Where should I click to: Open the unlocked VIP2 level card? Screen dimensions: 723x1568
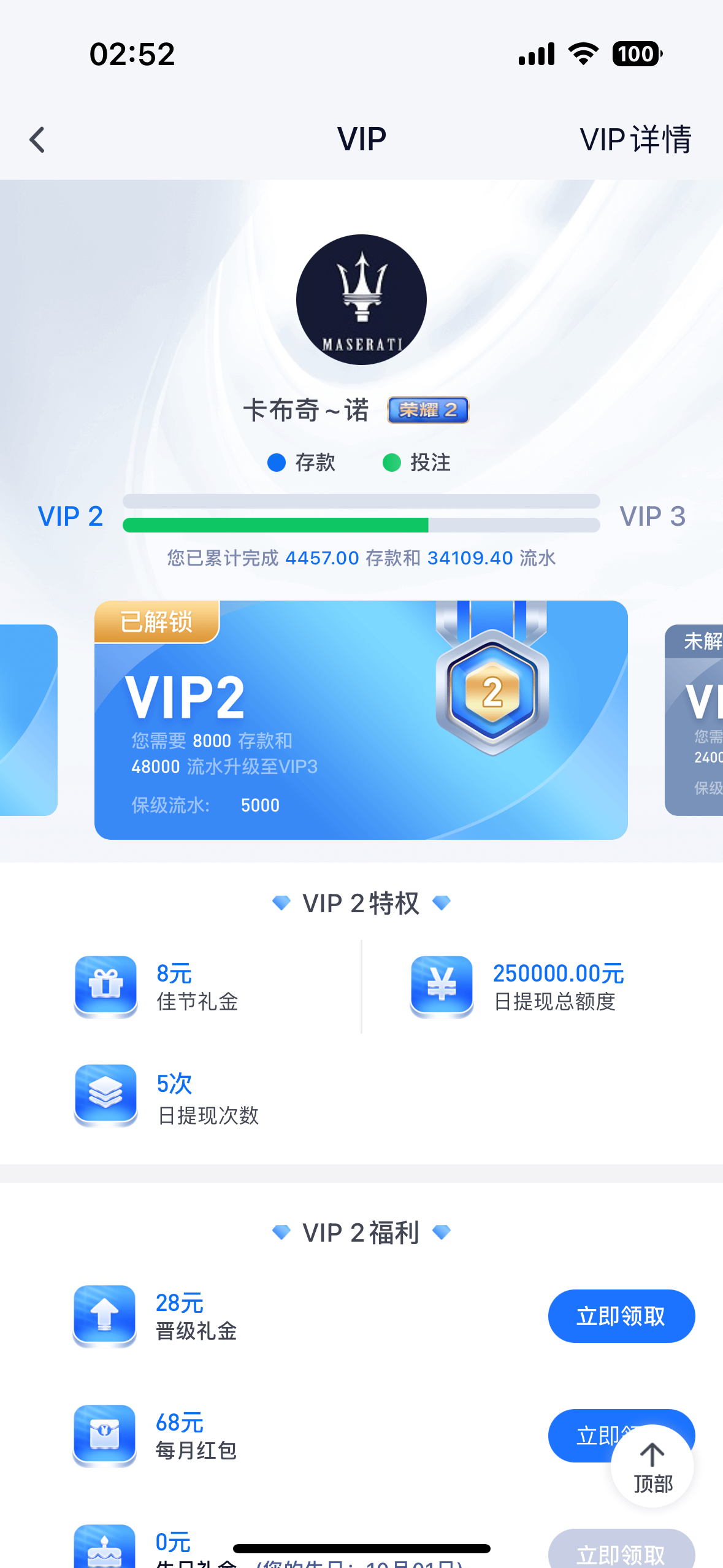pos(361,720)
